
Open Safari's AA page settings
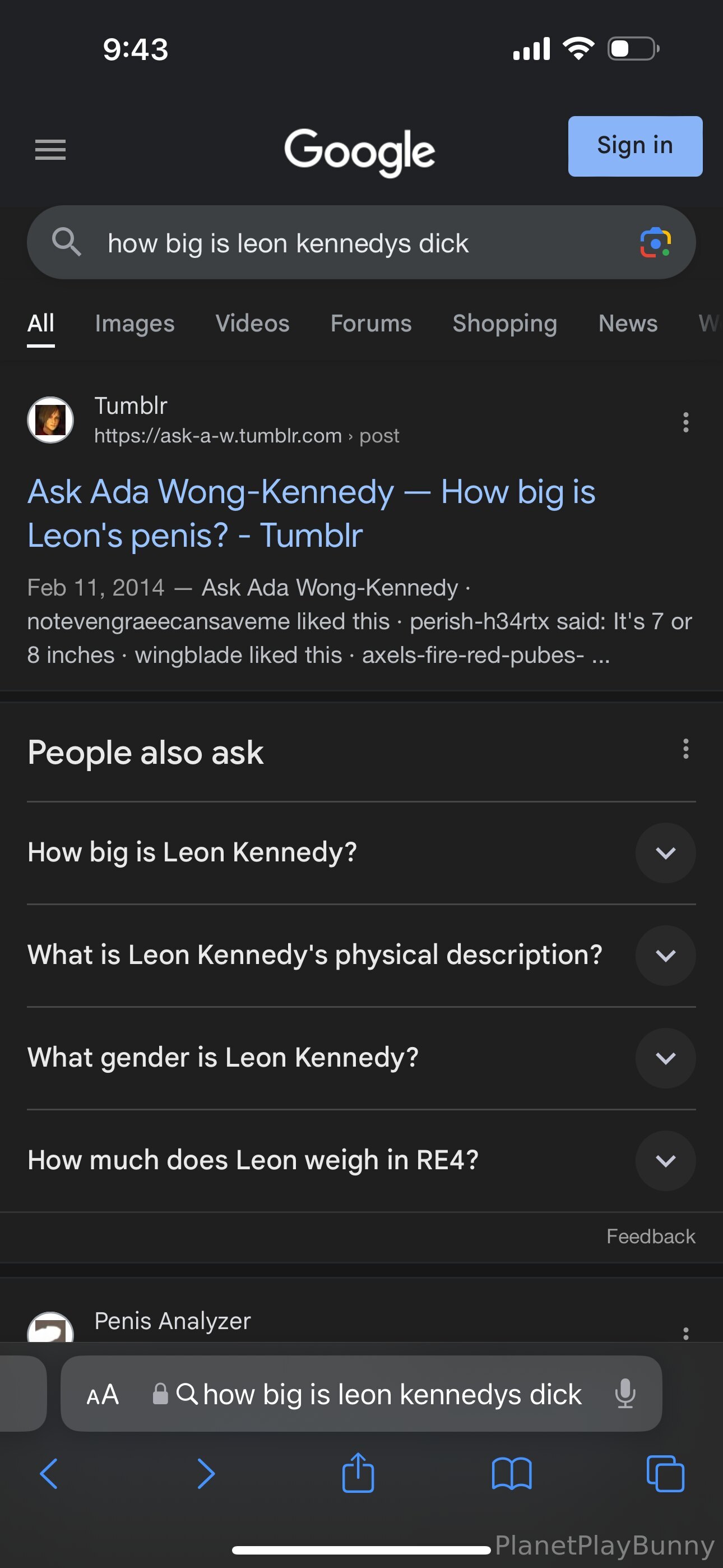pos(102,1395)
